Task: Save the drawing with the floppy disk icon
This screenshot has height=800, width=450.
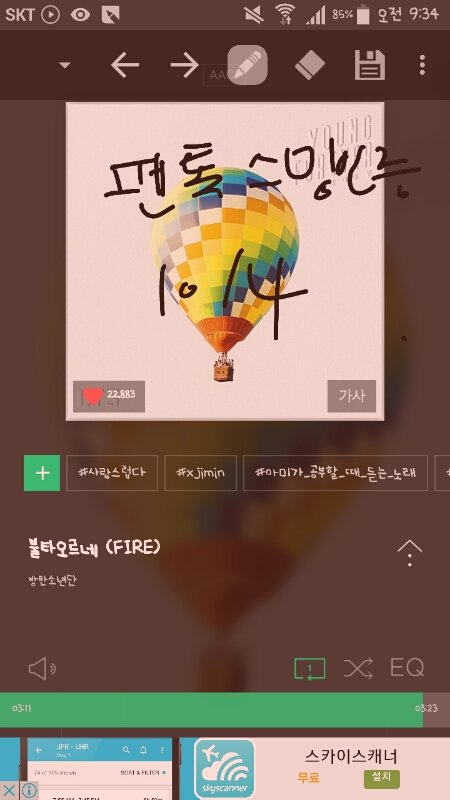Action: 370,65
